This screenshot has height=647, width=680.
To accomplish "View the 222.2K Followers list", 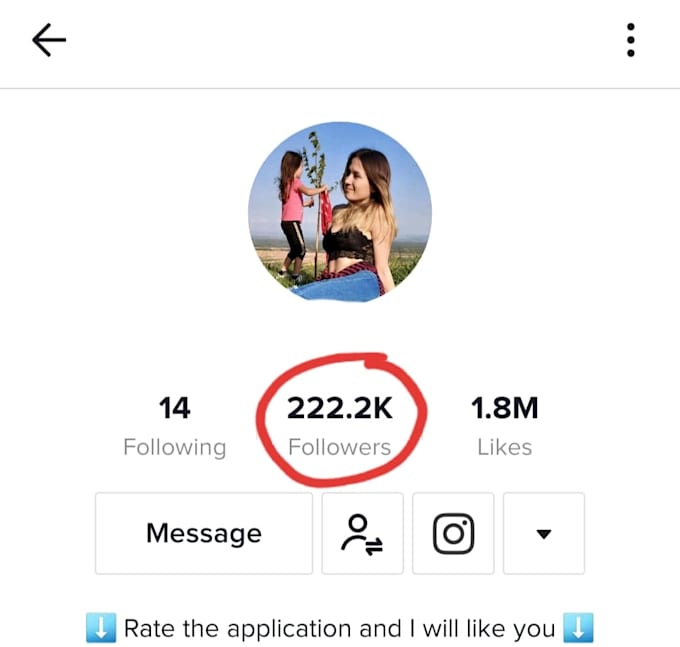I will pos(338,425).
